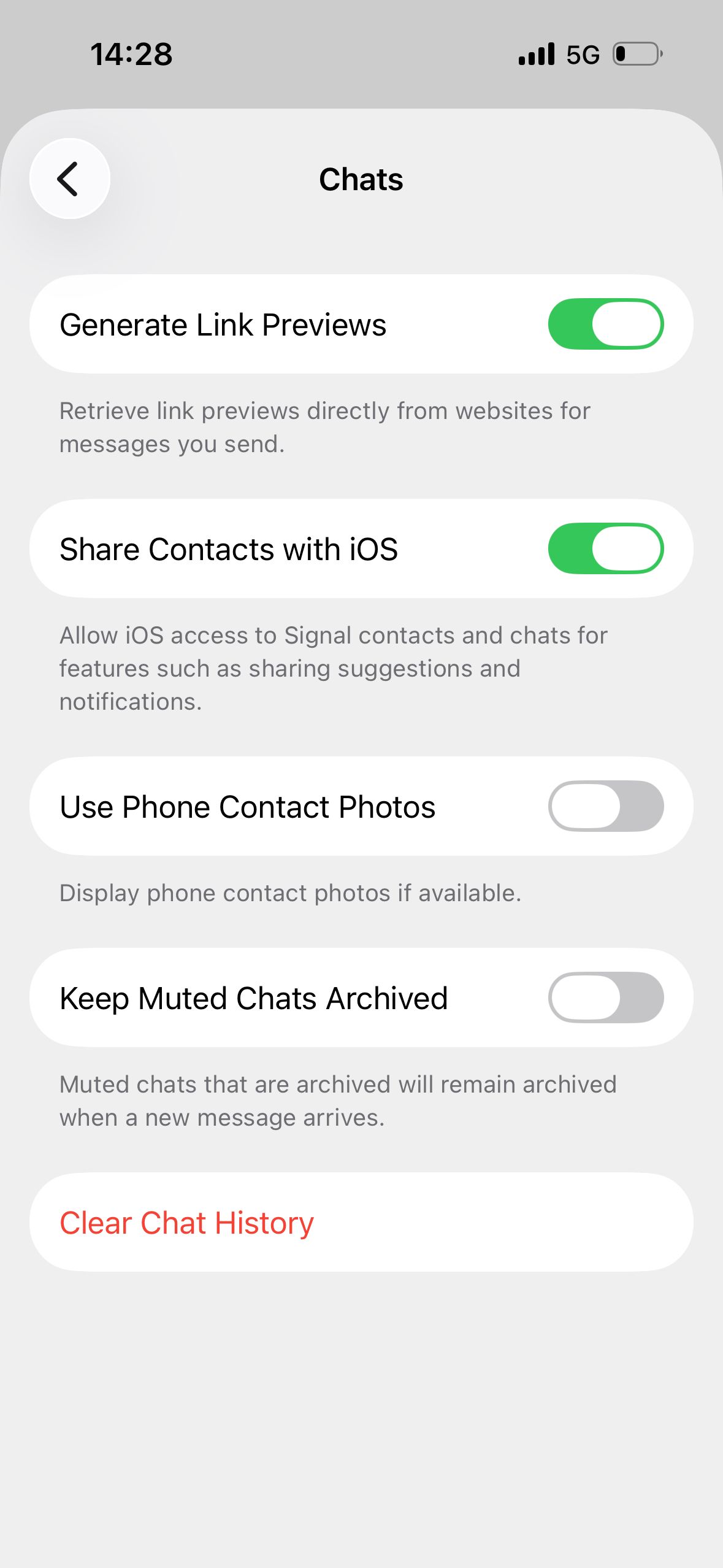Screen dimensions: 723x1568
Task: Tap the battery indicator
Action: [635, 54]
